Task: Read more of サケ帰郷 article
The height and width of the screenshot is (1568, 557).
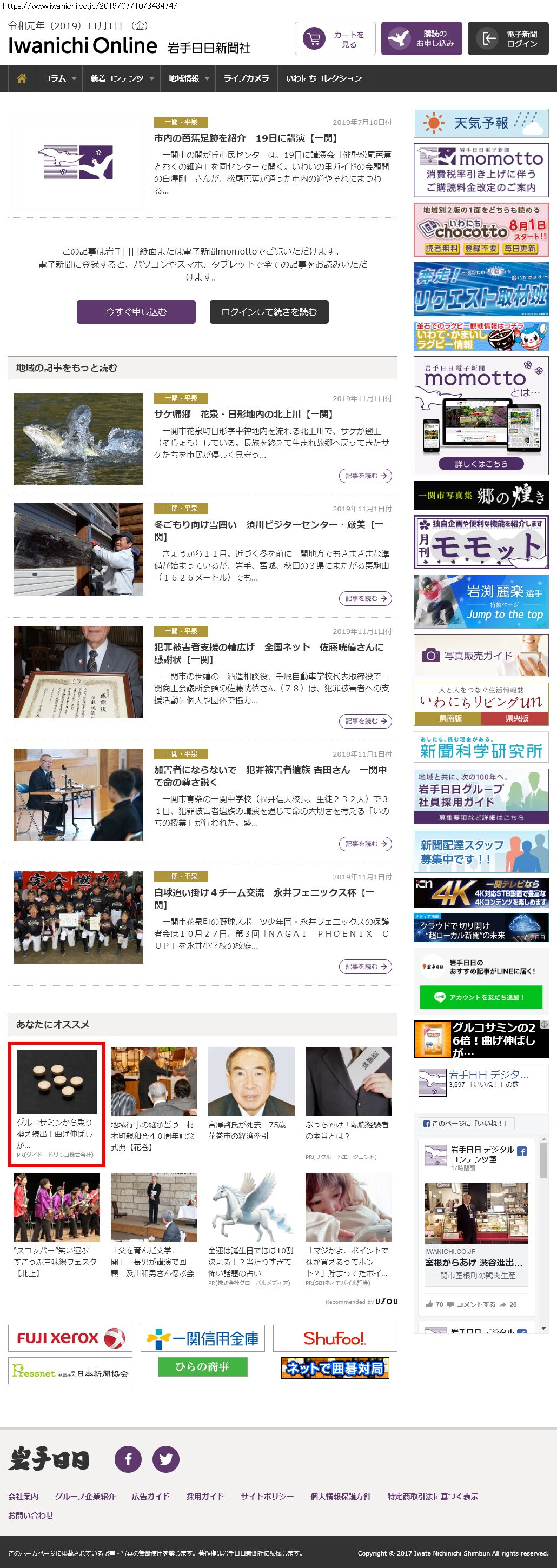Action: pos(364,476)
